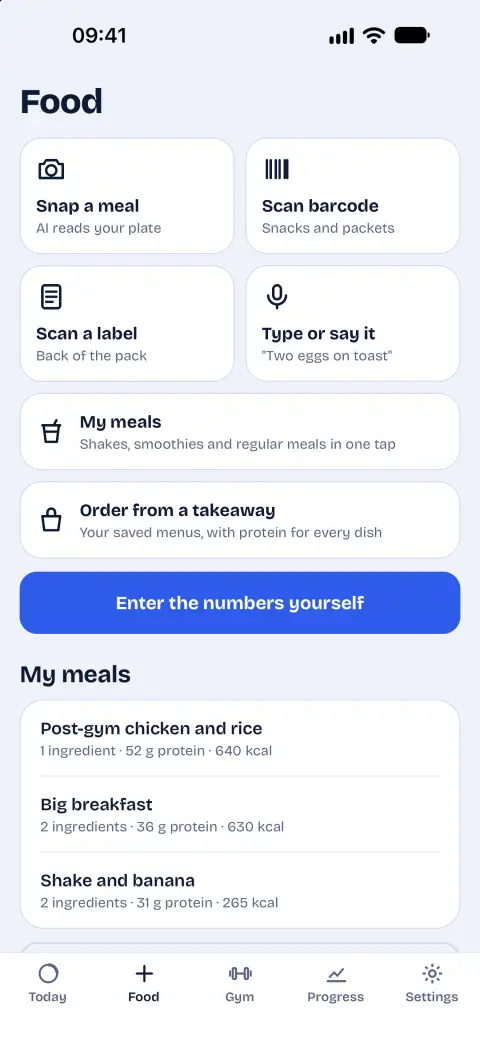
Task: Go to the Gym tab
Action: (x=239, y=984)
